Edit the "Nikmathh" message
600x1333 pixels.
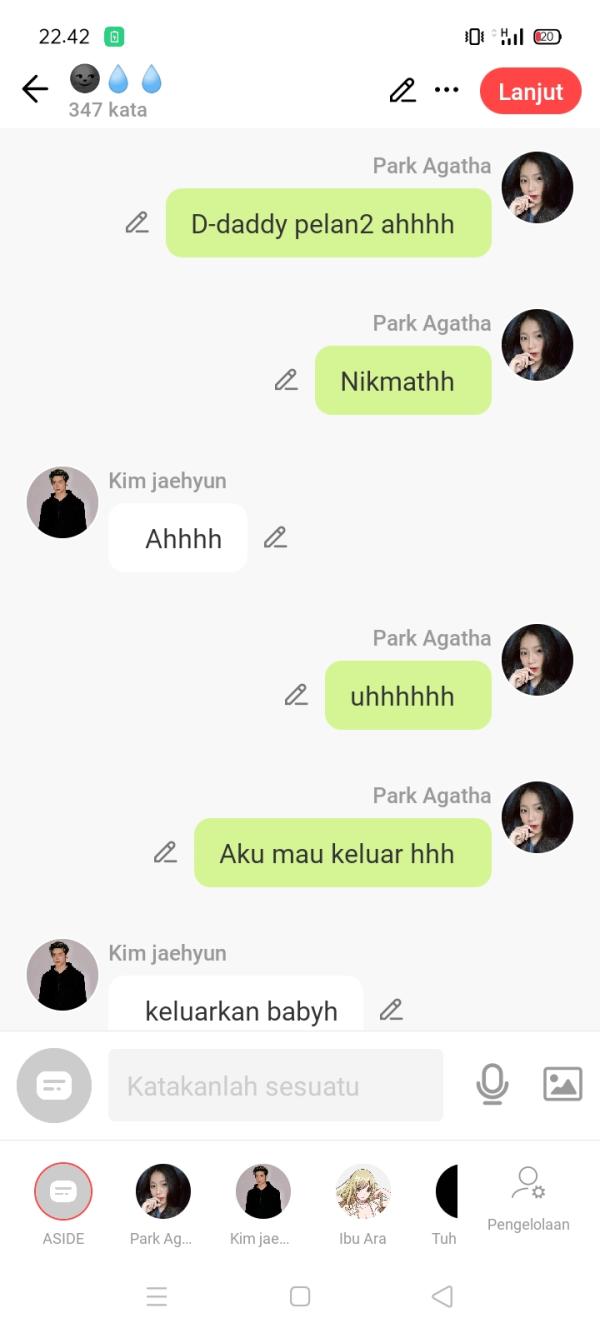[286, 380]
